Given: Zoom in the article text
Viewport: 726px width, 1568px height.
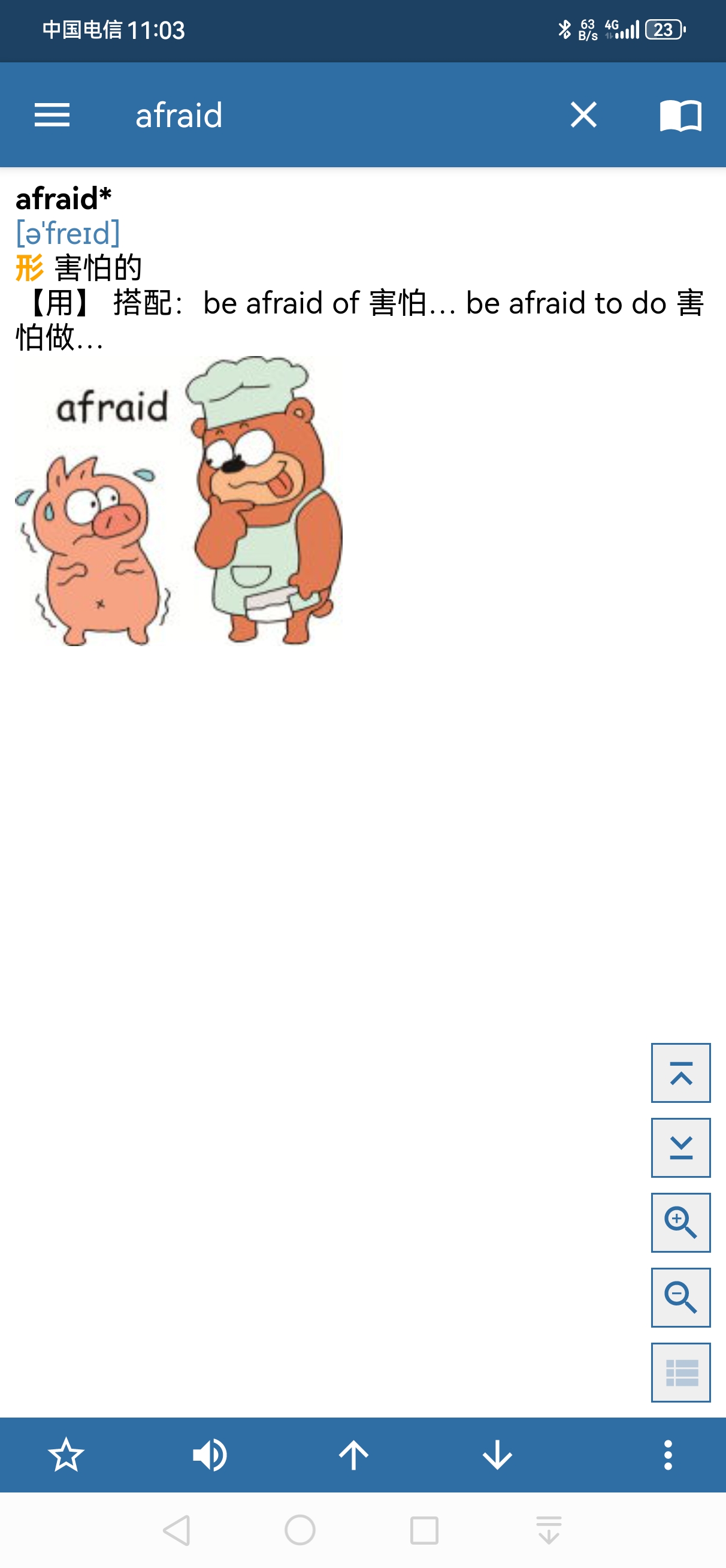Looking at the screenshot, I should tap(680, 1222).
